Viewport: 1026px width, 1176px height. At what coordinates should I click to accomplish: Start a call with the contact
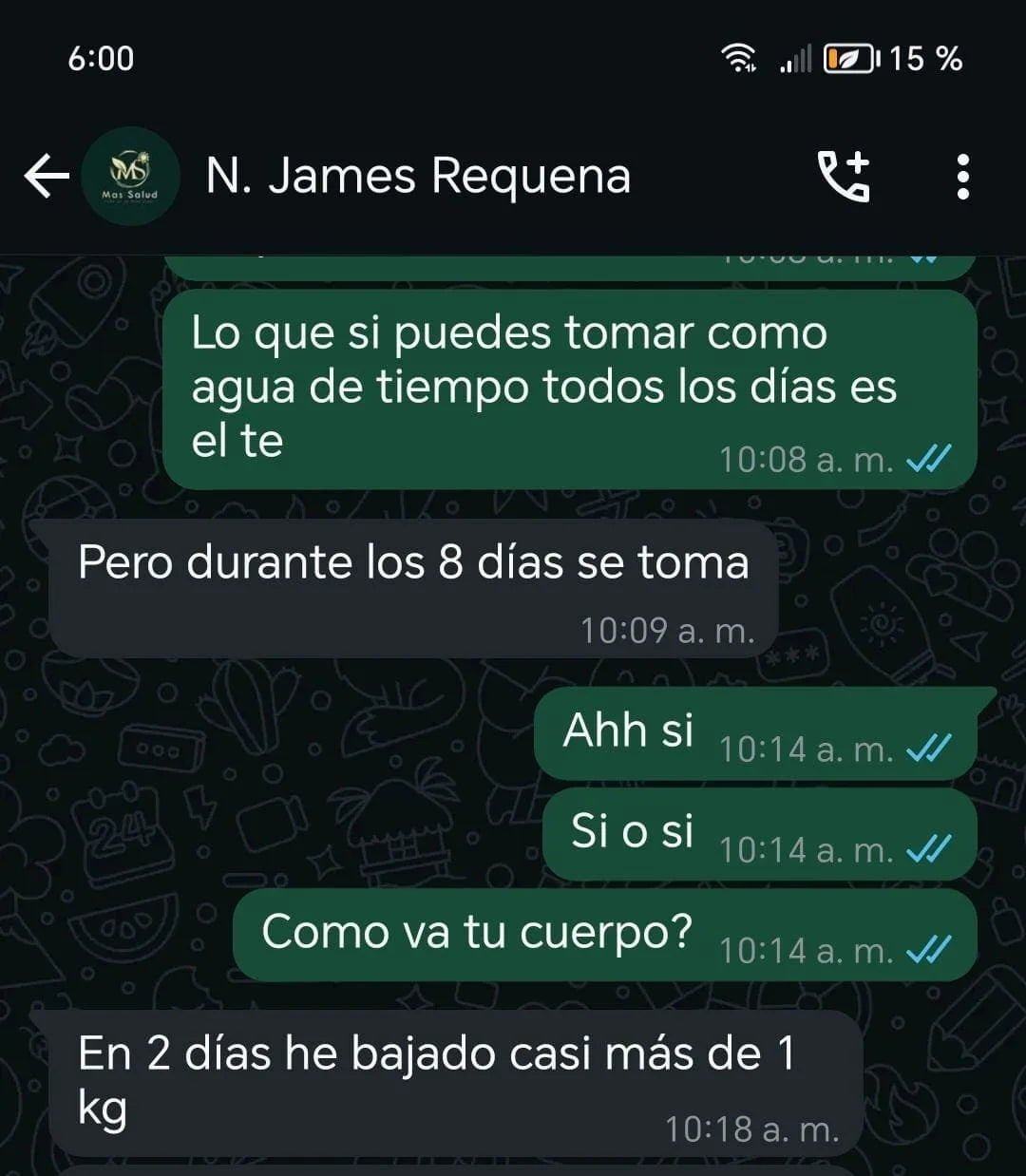click(x=844, y=177)
